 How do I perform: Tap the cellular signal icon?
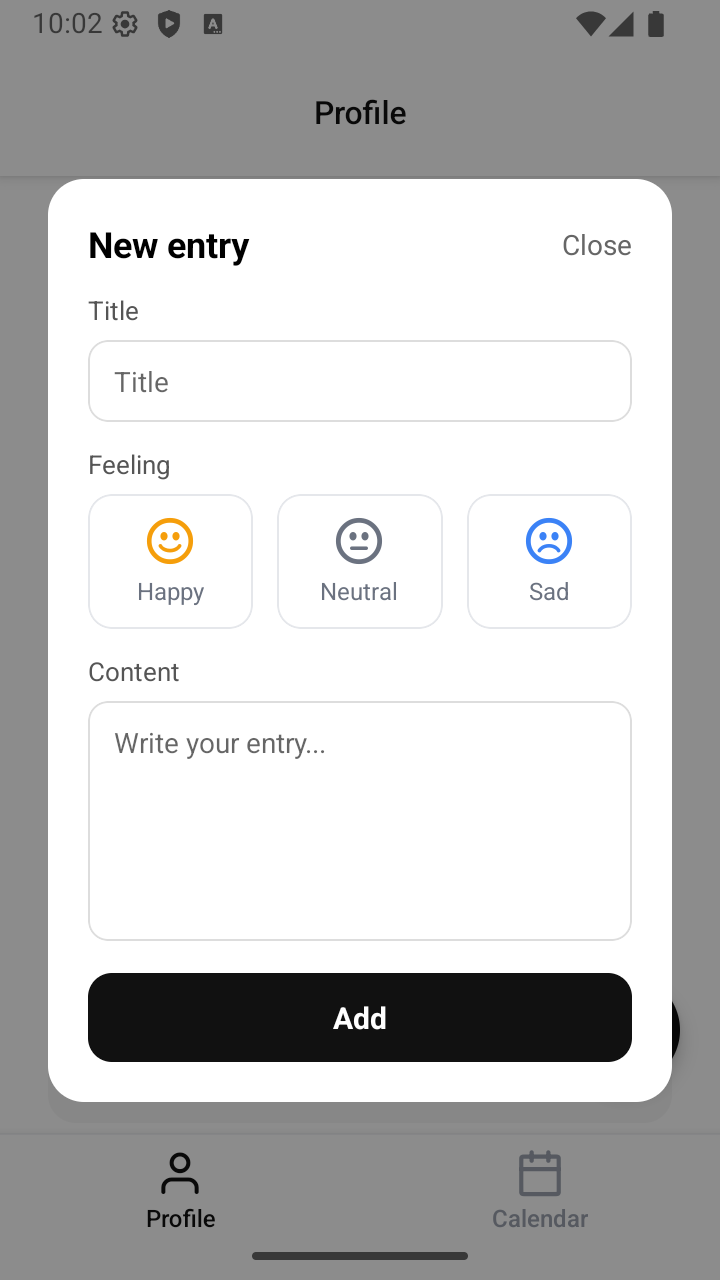(621, 24)
